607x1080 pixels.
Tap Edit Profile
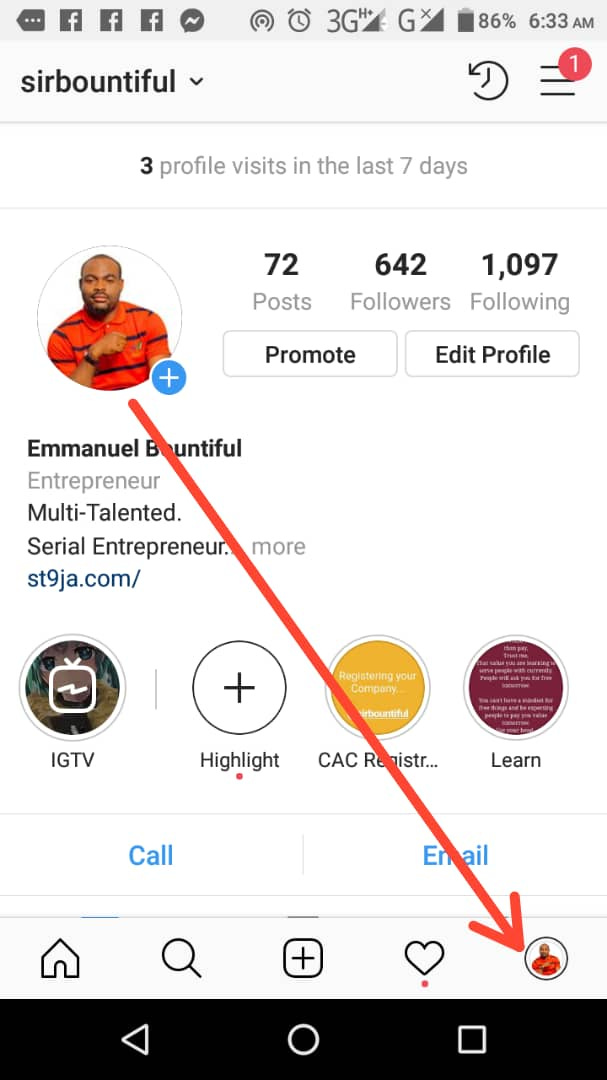point(492,354)
